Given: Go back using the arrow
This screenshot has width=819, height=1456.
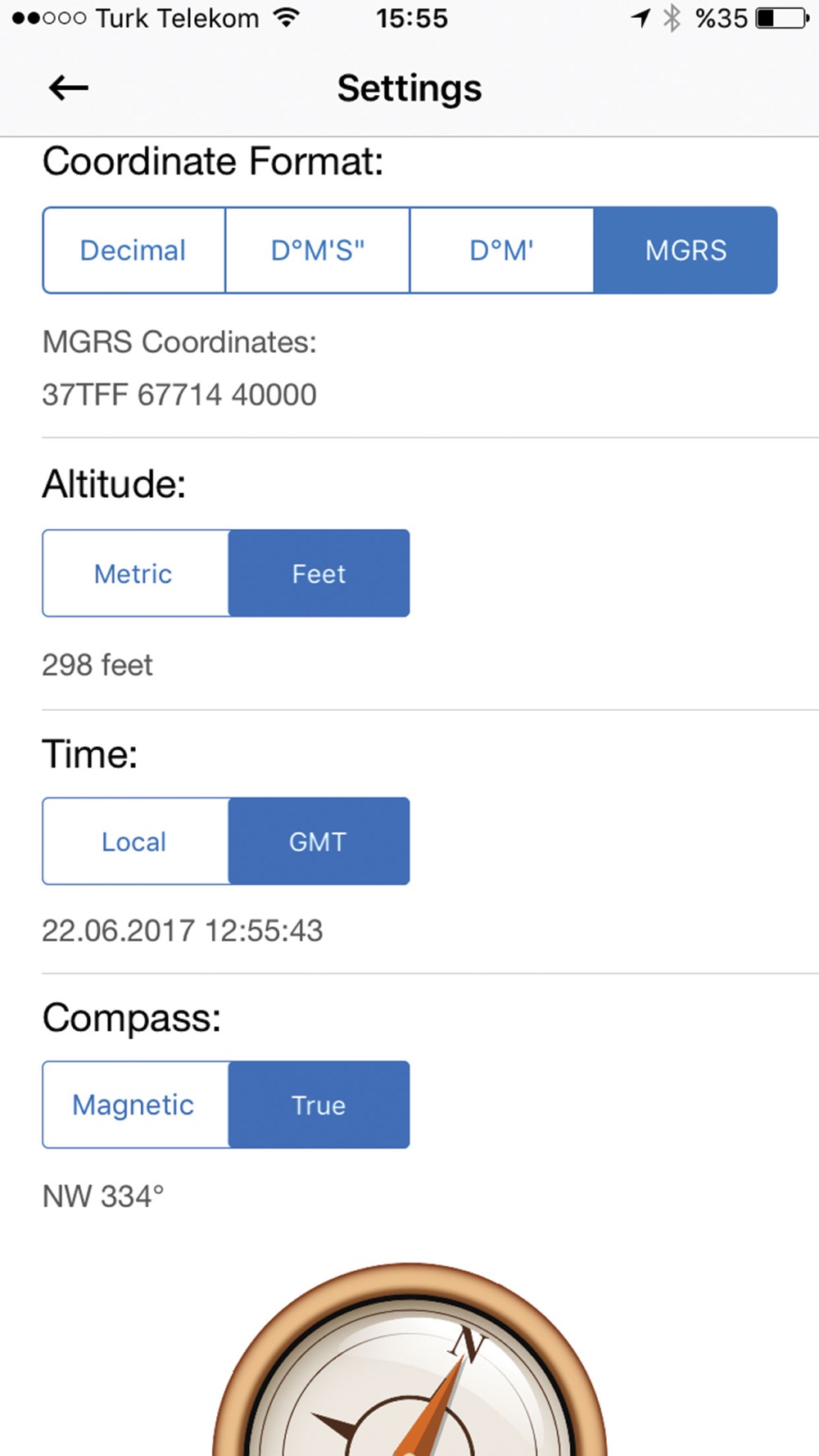Looking at the screenshot, I should coord(68,88).
